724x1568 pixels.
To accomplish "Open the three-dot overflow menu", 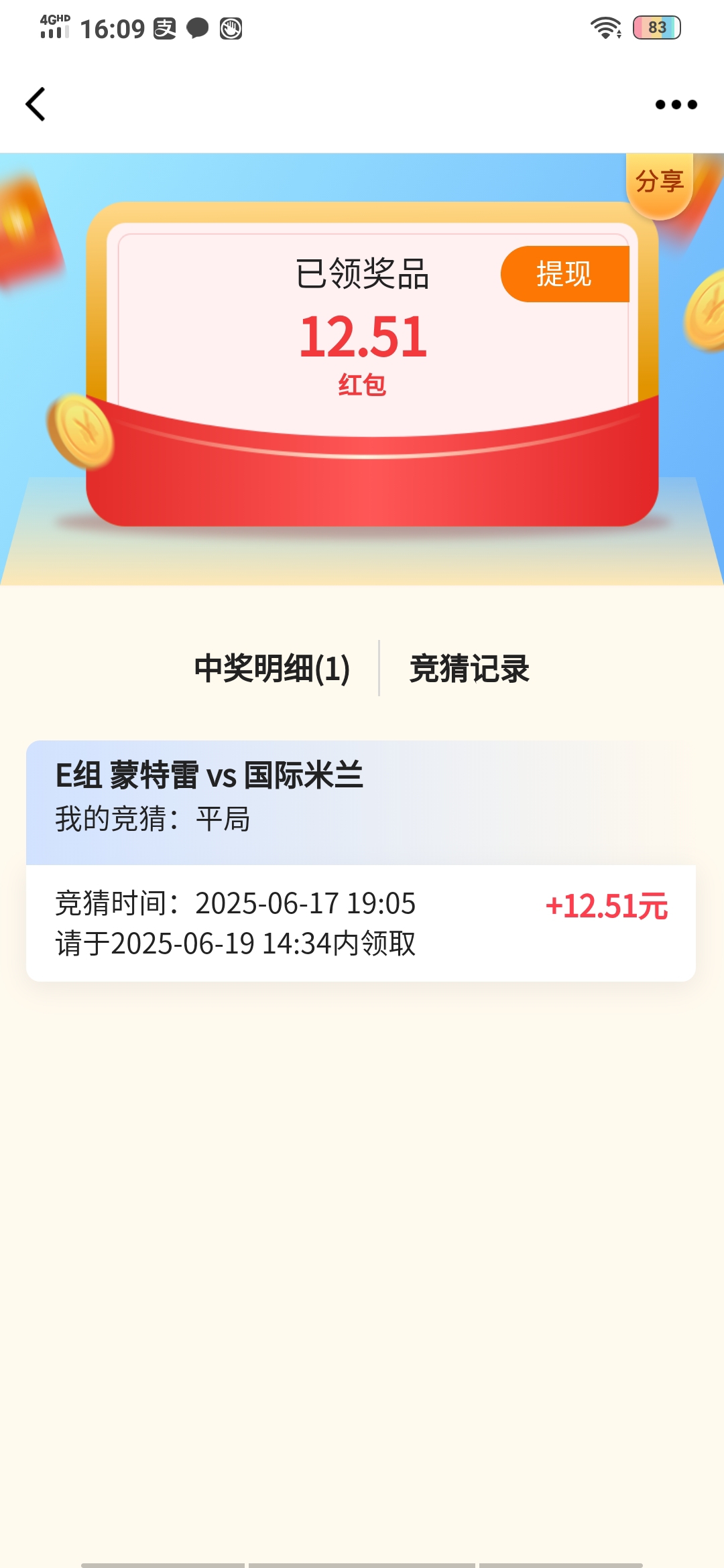I will (676, 105).
